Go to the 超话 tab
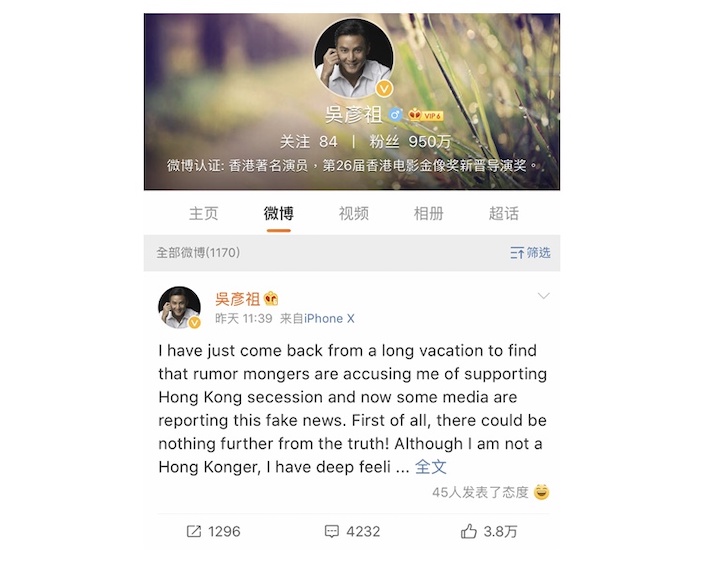Screen dimensions: 704x563 click(x=503, y=213)
